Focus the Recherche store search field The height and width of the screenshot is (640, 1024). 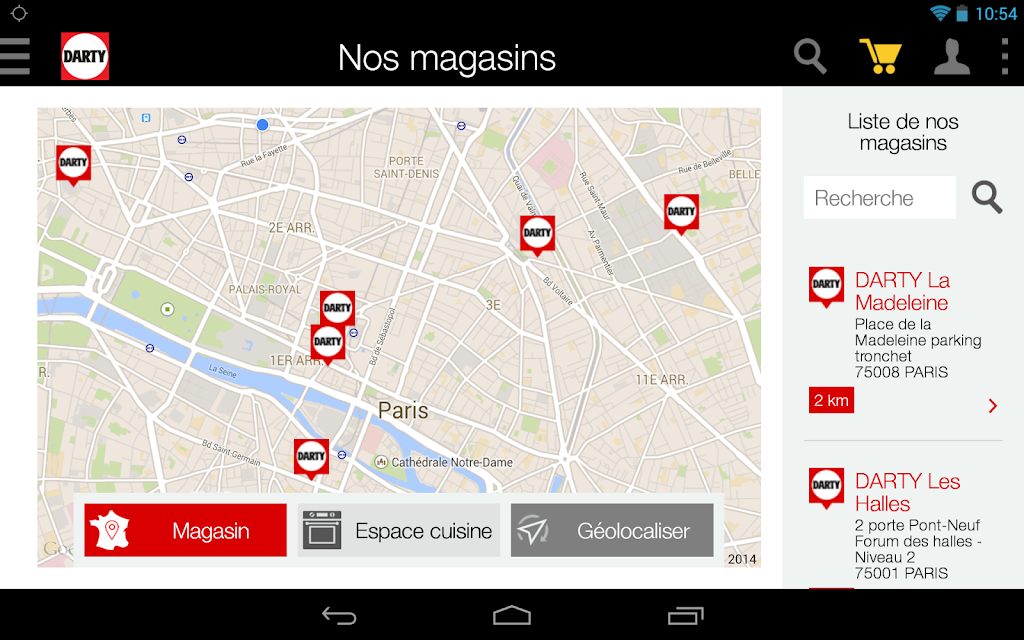(879, 197)
